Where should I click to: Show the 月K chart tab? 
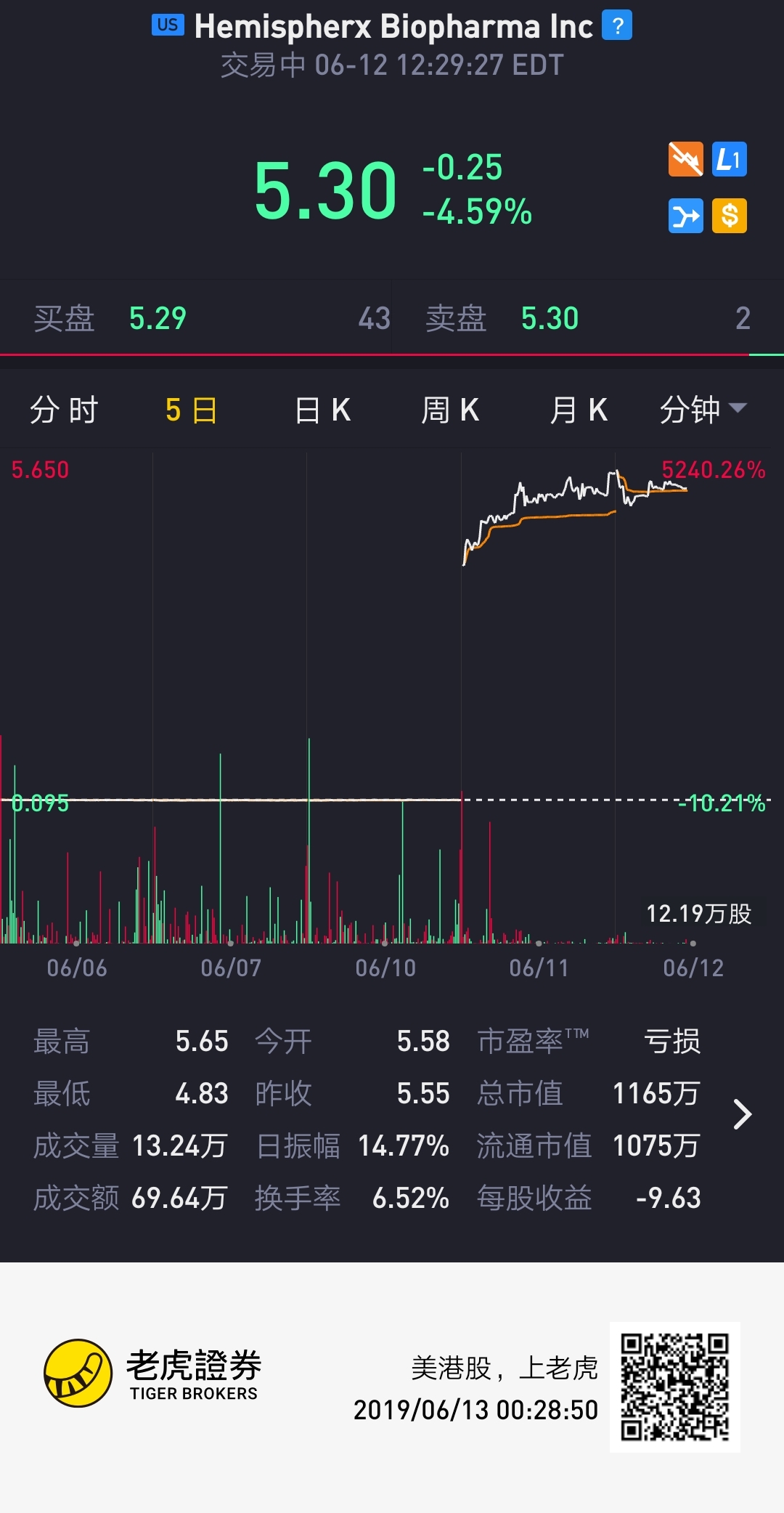point(579,410)
